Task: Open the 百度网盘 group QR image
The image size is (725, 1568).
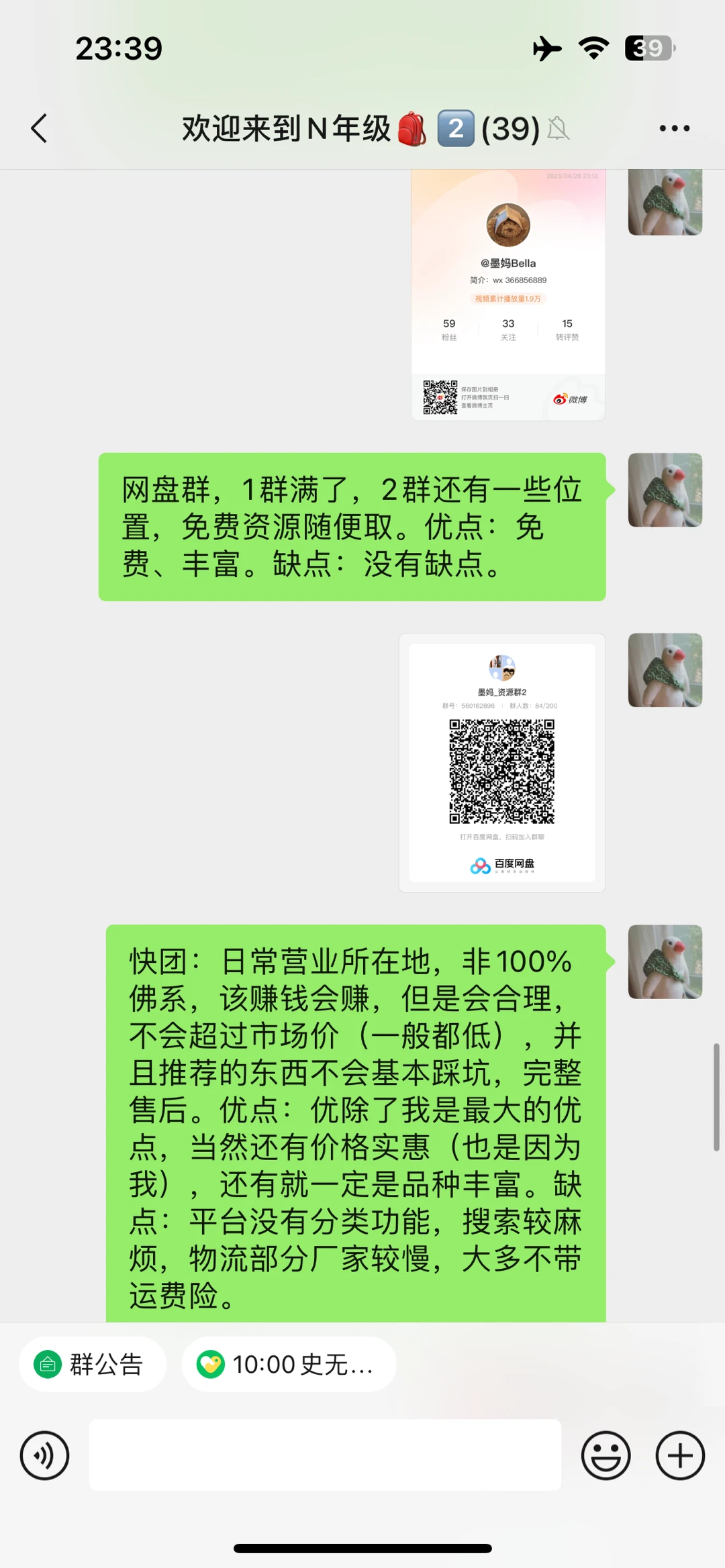Action: (x=502, y=762)
